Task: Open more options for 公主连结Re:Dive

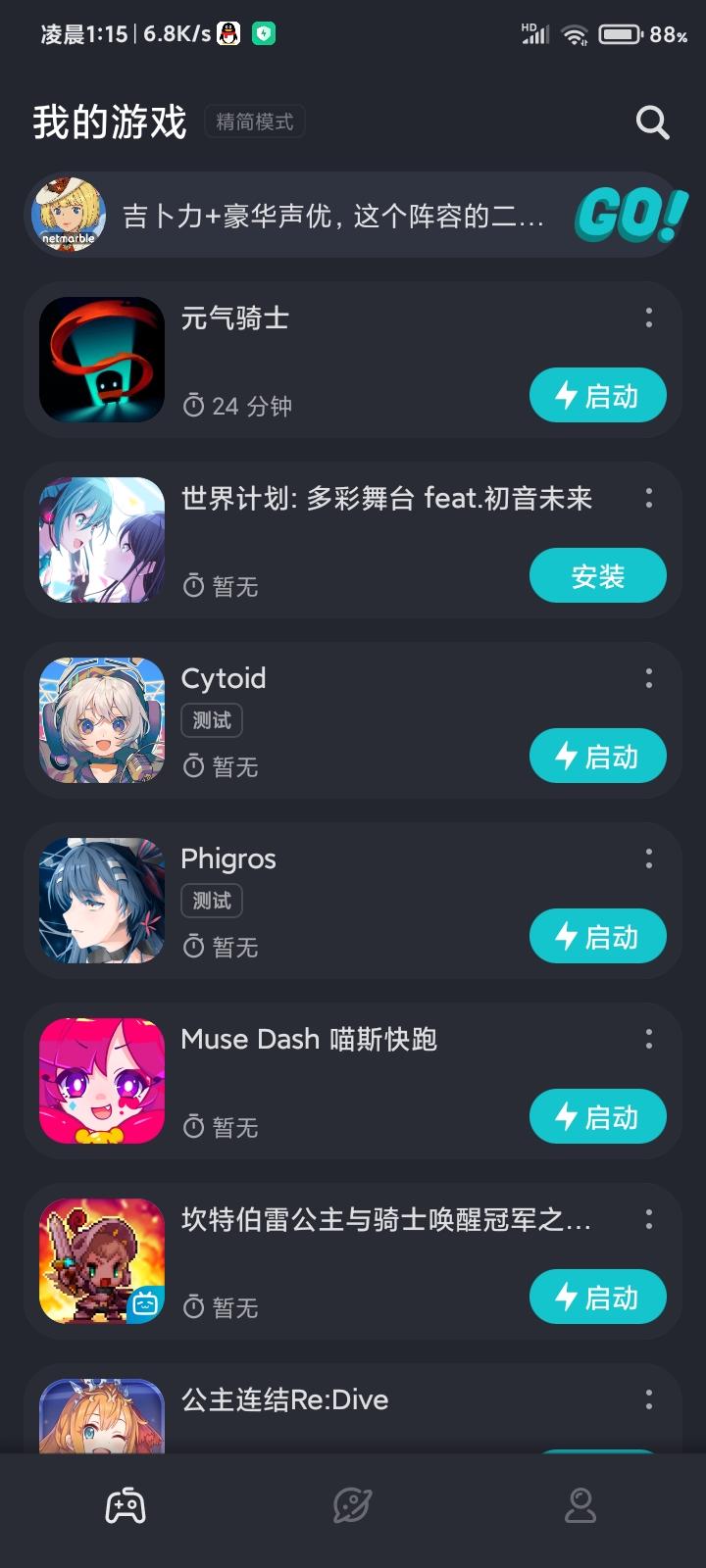Action: tap(649, 1399)
